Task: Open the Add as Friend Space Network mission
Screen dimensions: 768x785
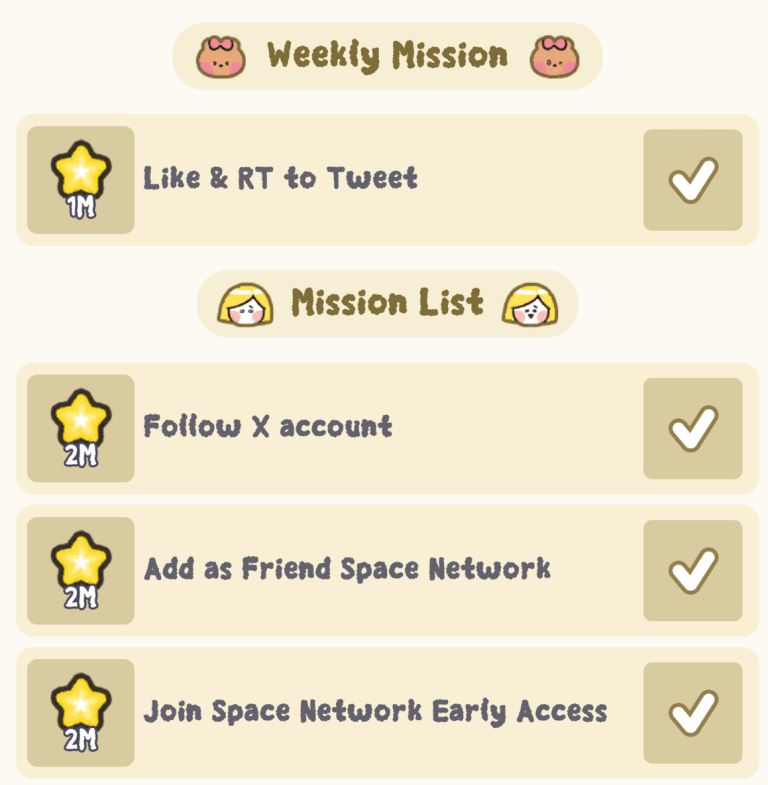Action: pyautogui.click(x=347, y=570)
